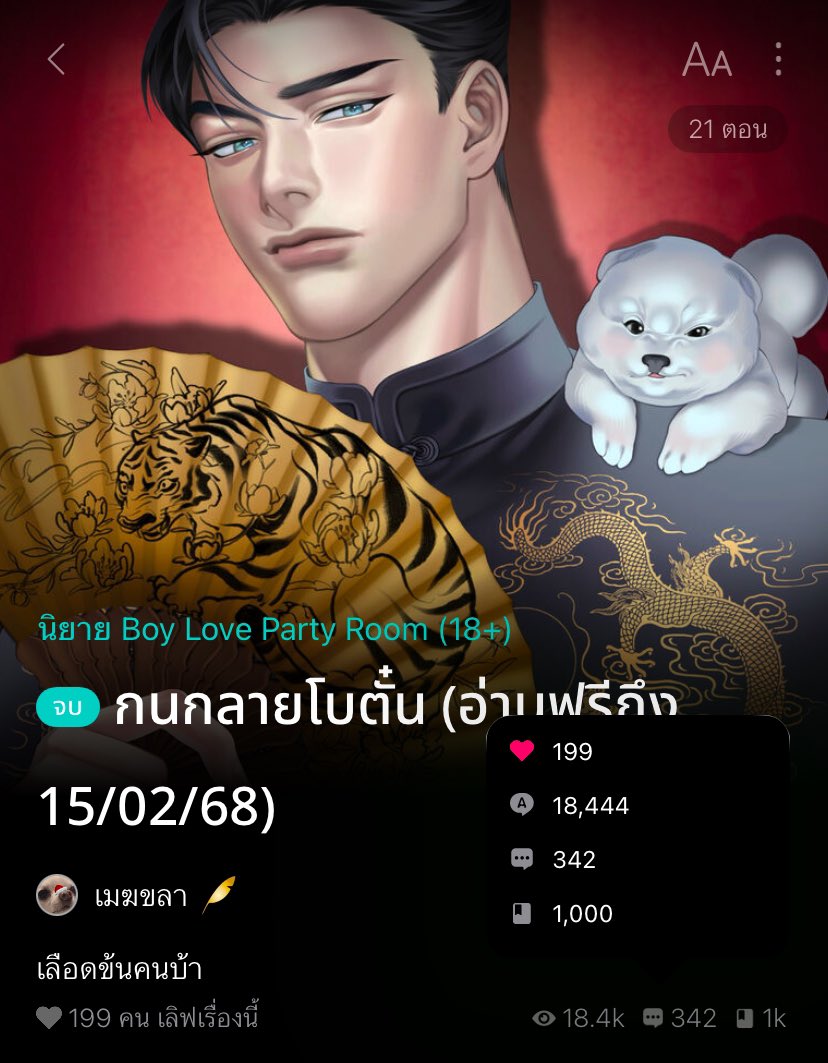
Task: Open the นิยาย Boy Love Party Room category
Action: pos(274,630)
